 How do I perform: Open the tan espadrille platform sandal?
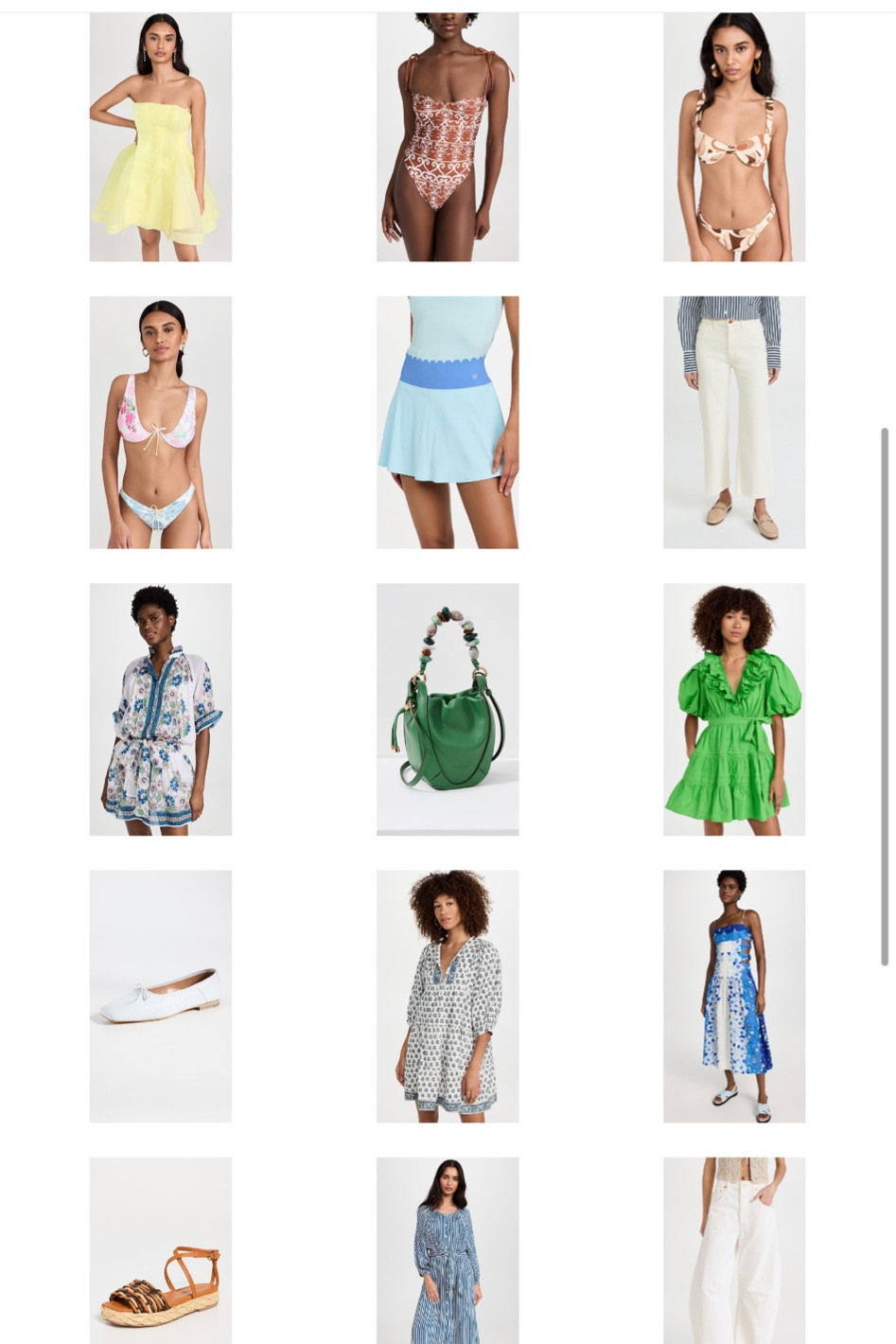tap(160, 1249)
